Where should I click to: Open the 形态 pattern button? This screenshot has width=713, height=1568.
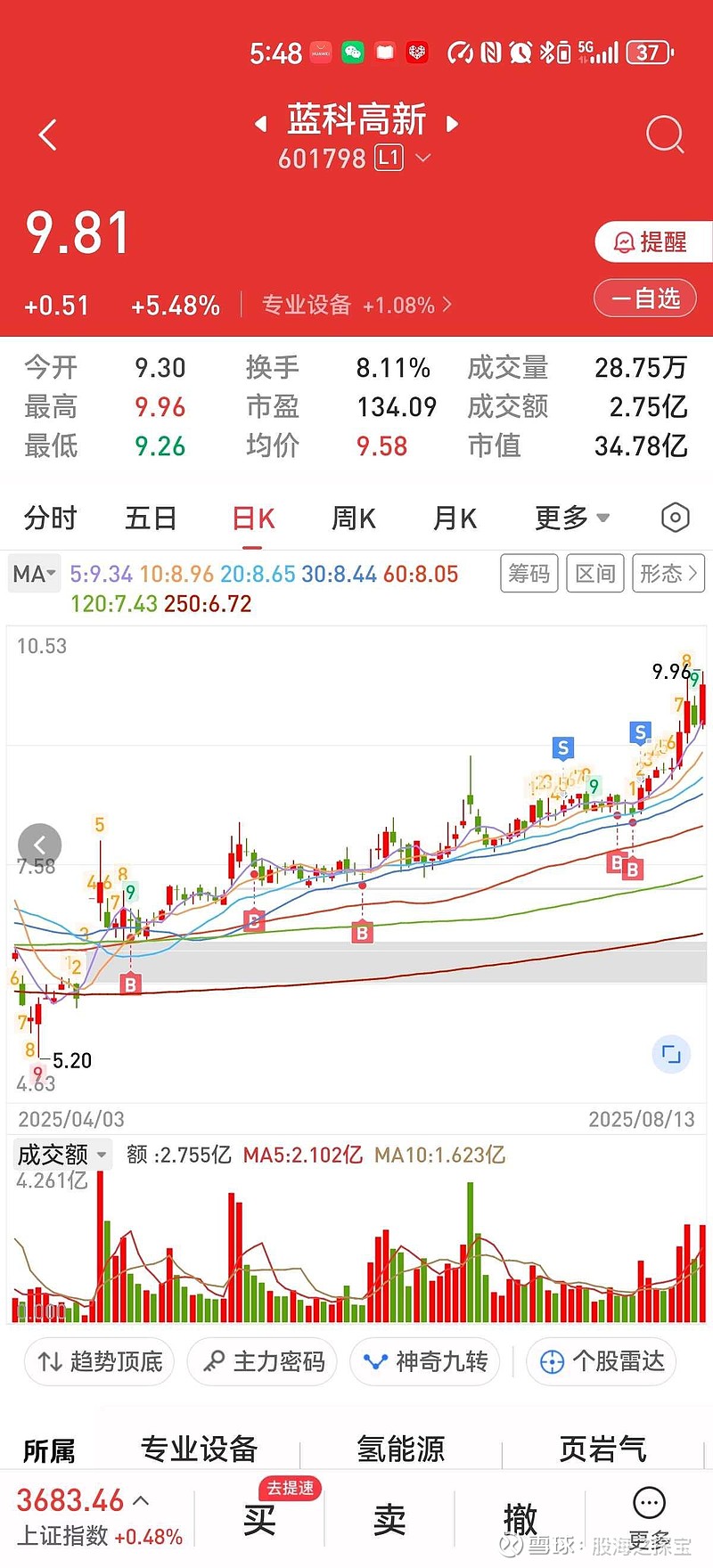[x=668, y=574]
